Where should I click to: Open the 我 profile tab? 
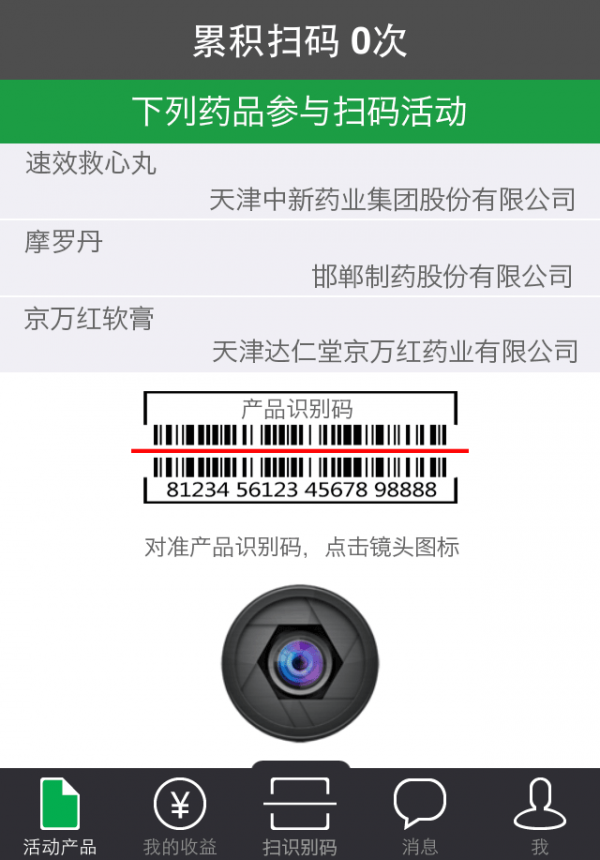coord(540,815)
